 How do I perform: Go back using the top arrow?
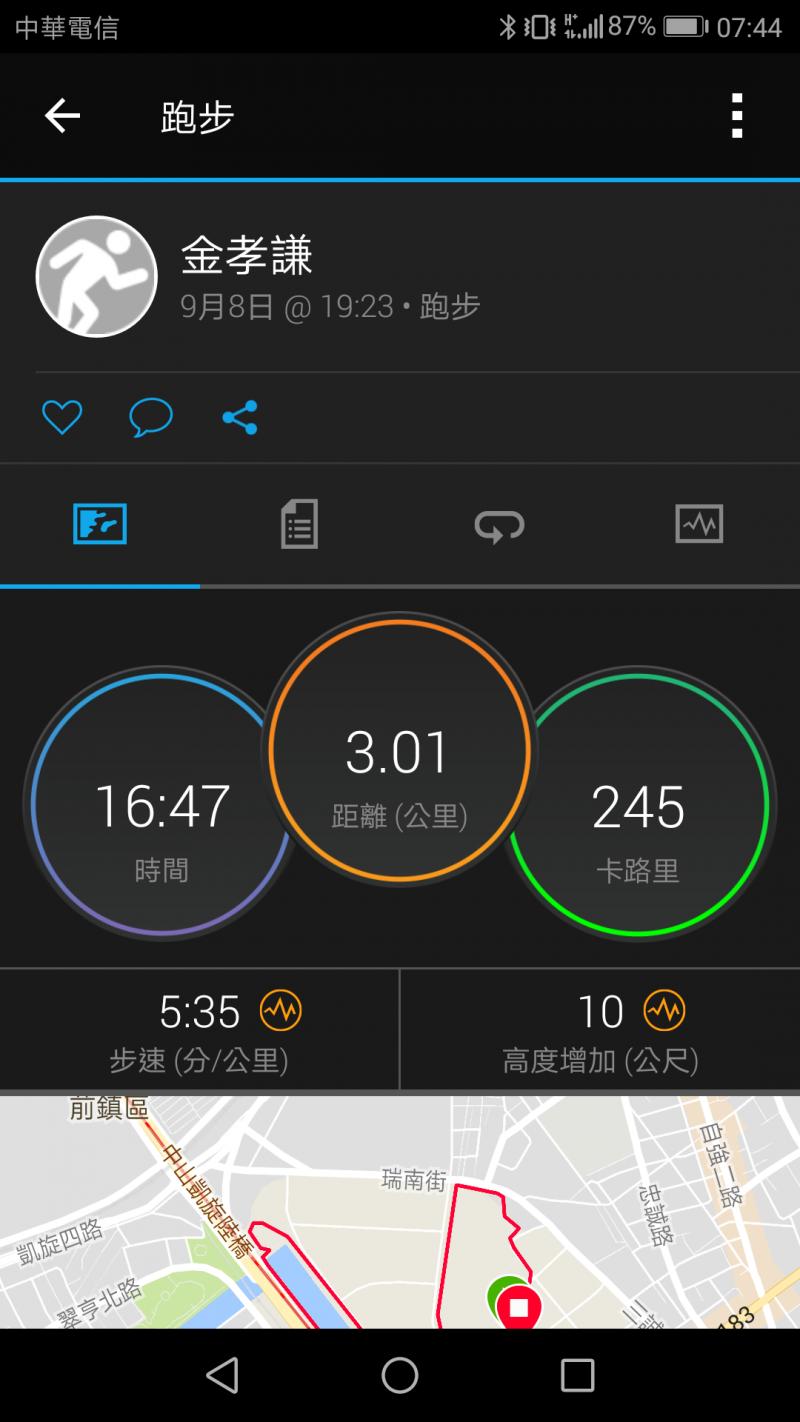point(62,117)
